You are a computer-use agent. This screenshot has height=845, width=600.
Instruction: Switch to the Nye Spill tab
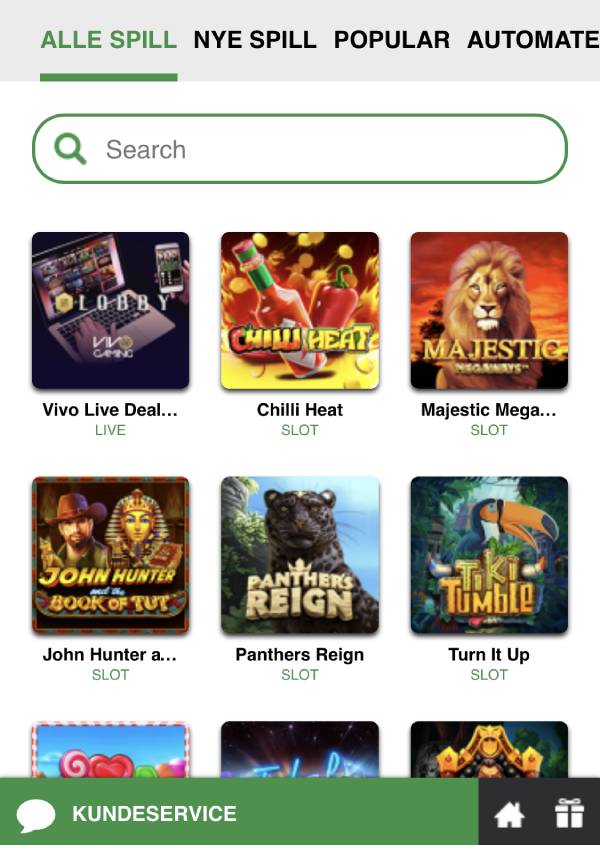coord(254,40)
